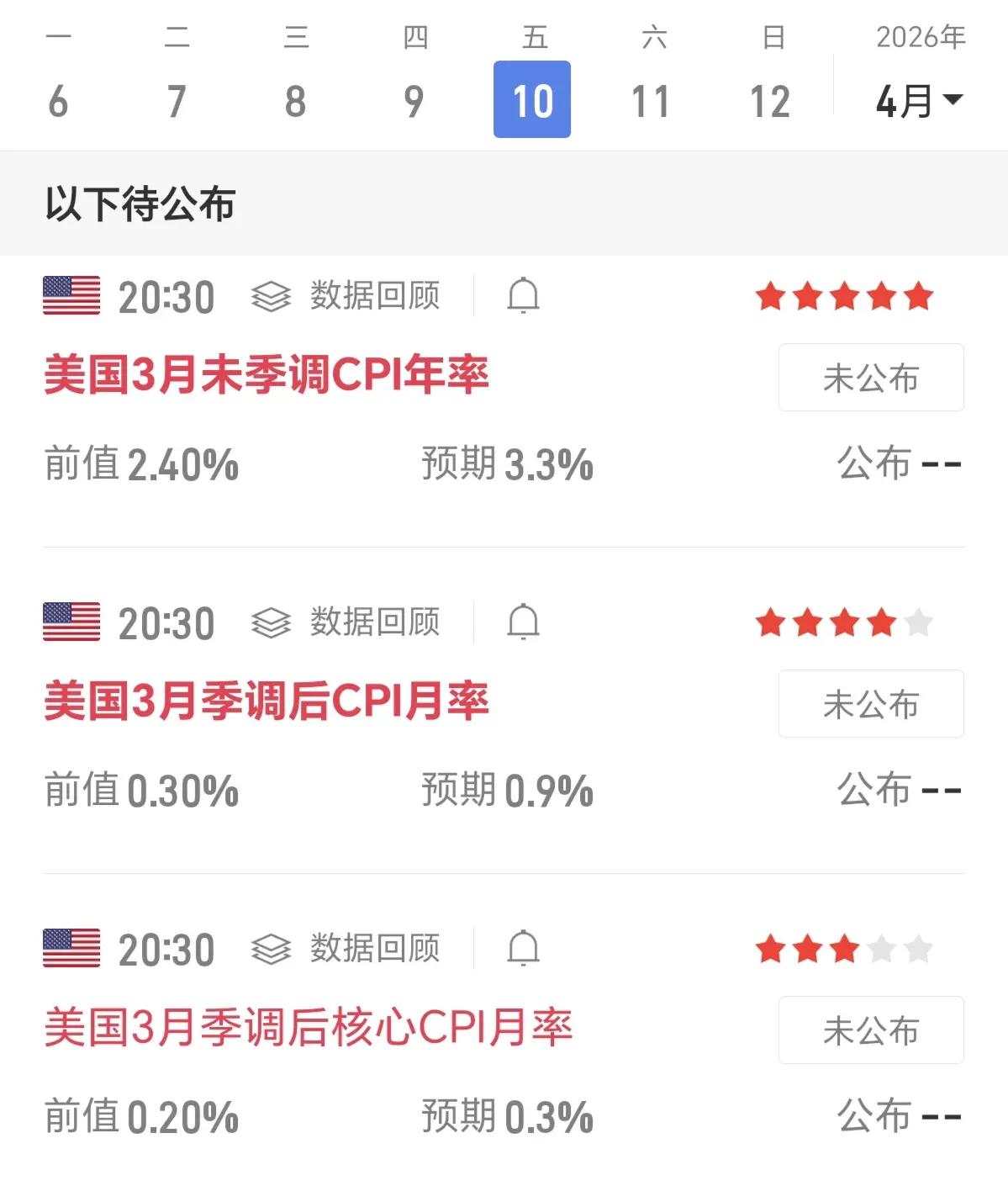Turn on reminder bell for 美国3月季调后核心CPI月率
This screenshot has width=1008, height=1191.
523,949
